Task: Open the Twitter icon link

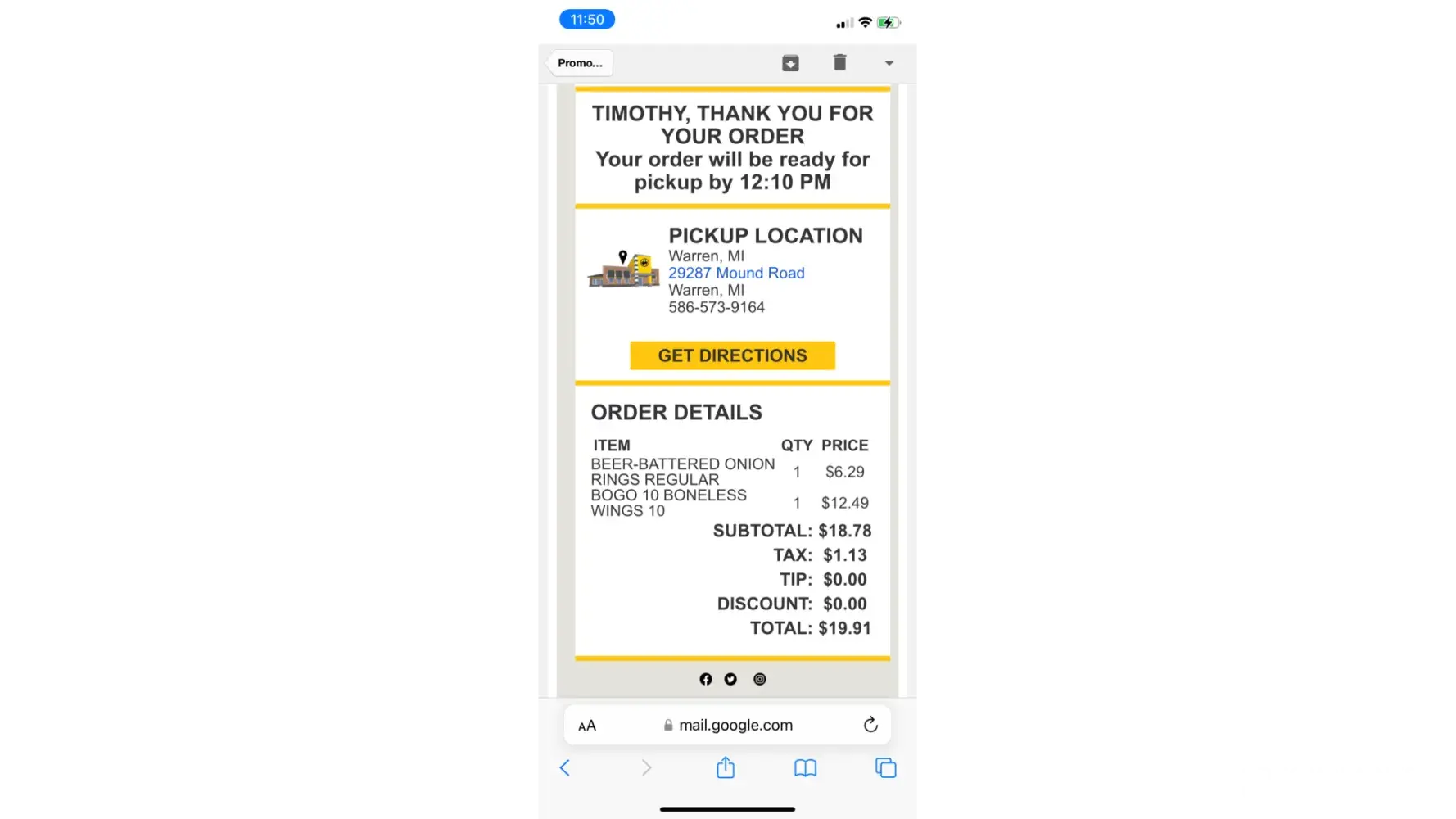Action: 730,679
